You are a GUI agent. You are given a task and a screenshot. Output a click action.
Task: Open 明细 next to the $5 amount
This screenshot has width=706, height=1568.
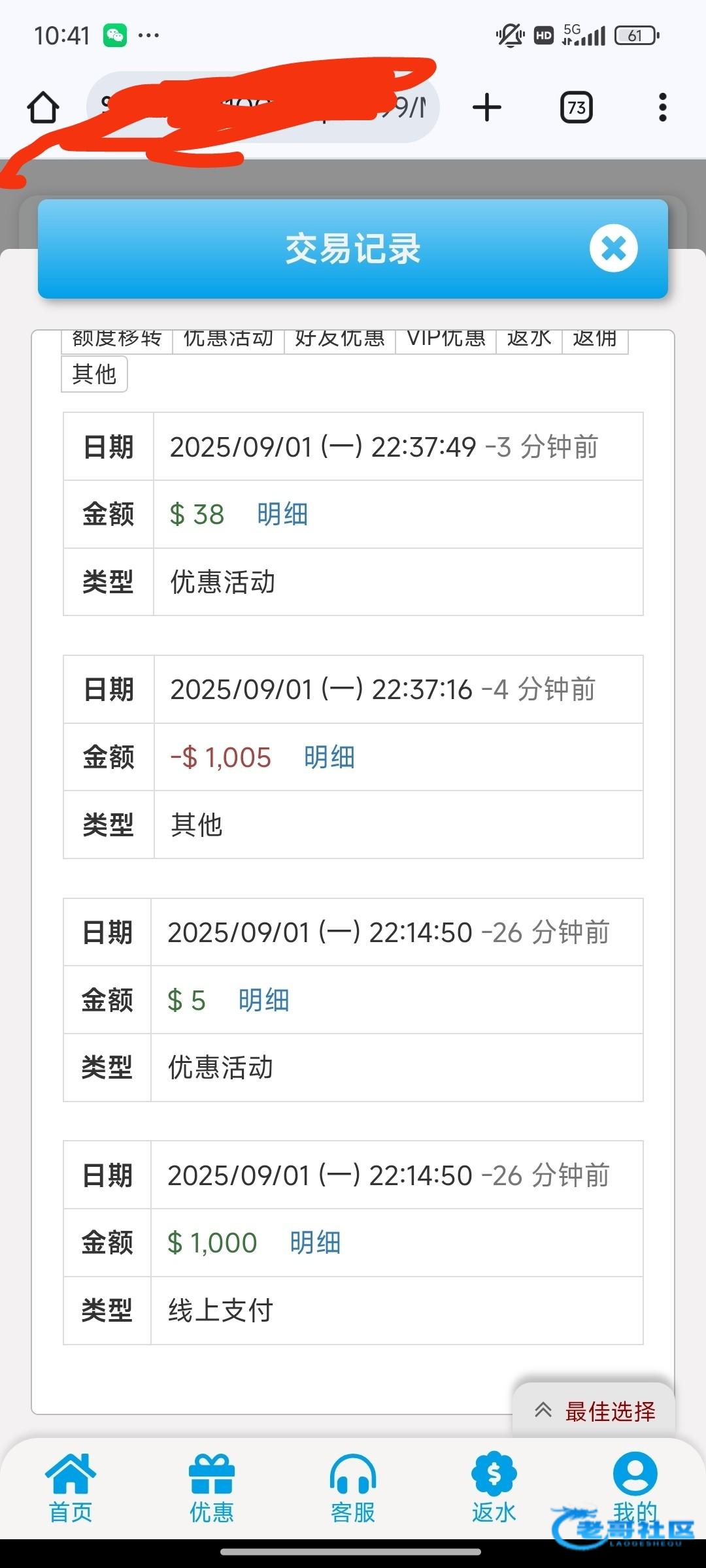pos(263,1000)
